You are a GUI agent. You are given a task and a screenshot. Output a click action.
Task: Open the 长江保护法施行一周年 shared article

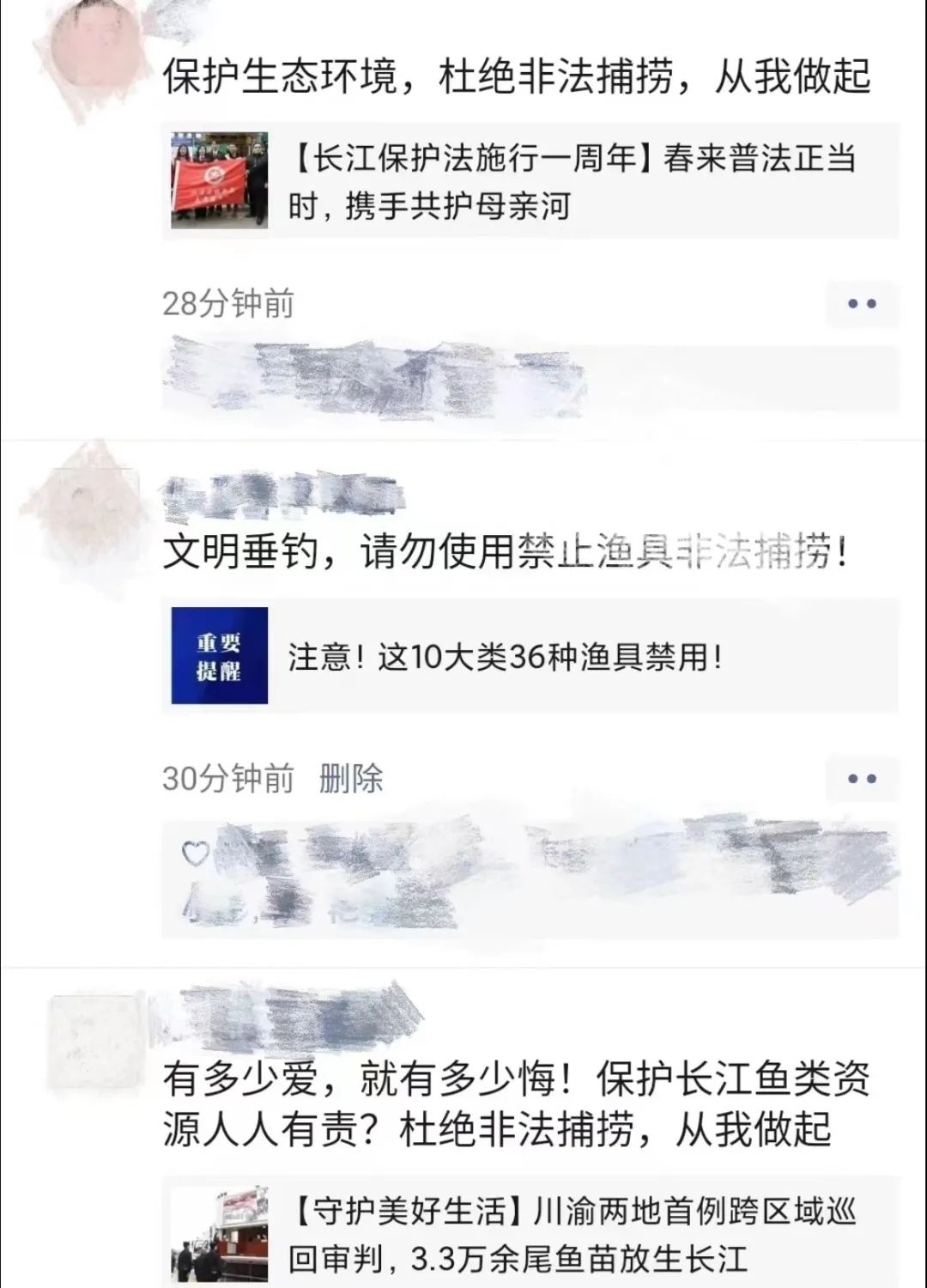click(x=530, y=181)
